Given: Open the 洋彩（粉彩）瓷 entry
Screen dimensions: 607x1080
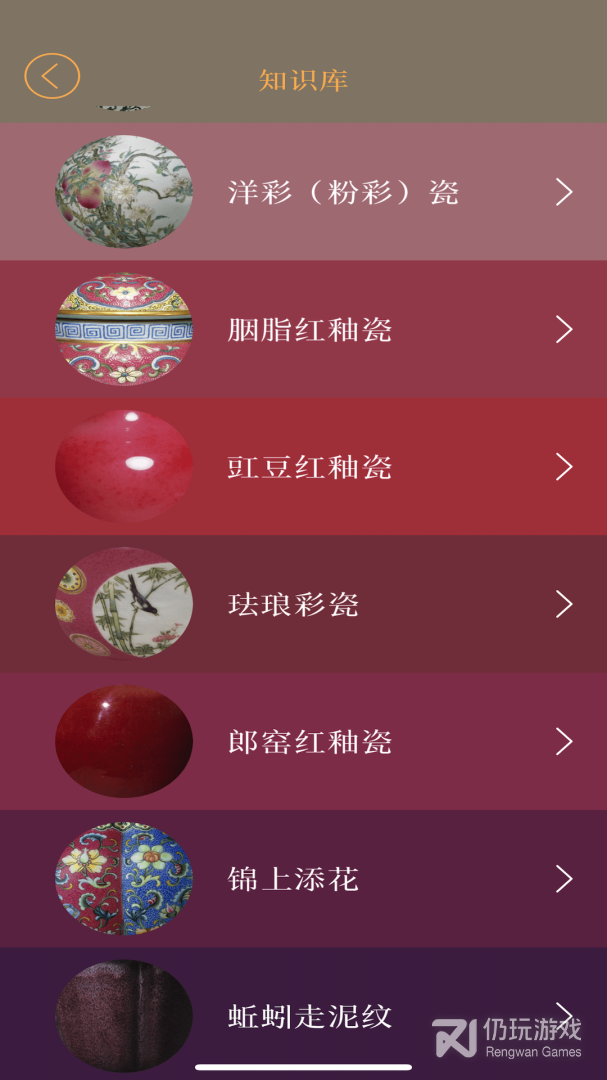Looking at the screenshot, I should click(343, 192).
